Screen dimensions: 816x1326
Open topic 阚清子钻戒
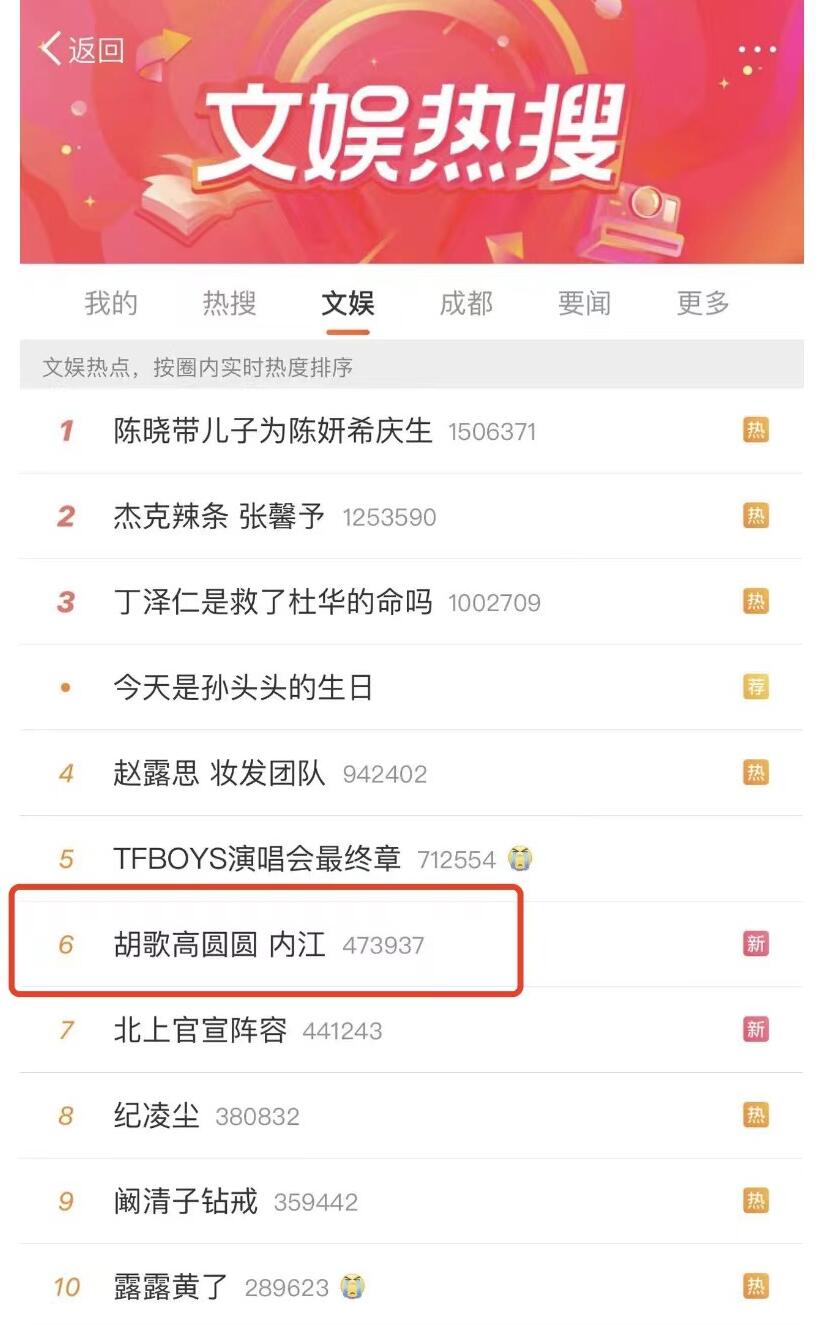pyautogui.click(x=186, y=1201)
